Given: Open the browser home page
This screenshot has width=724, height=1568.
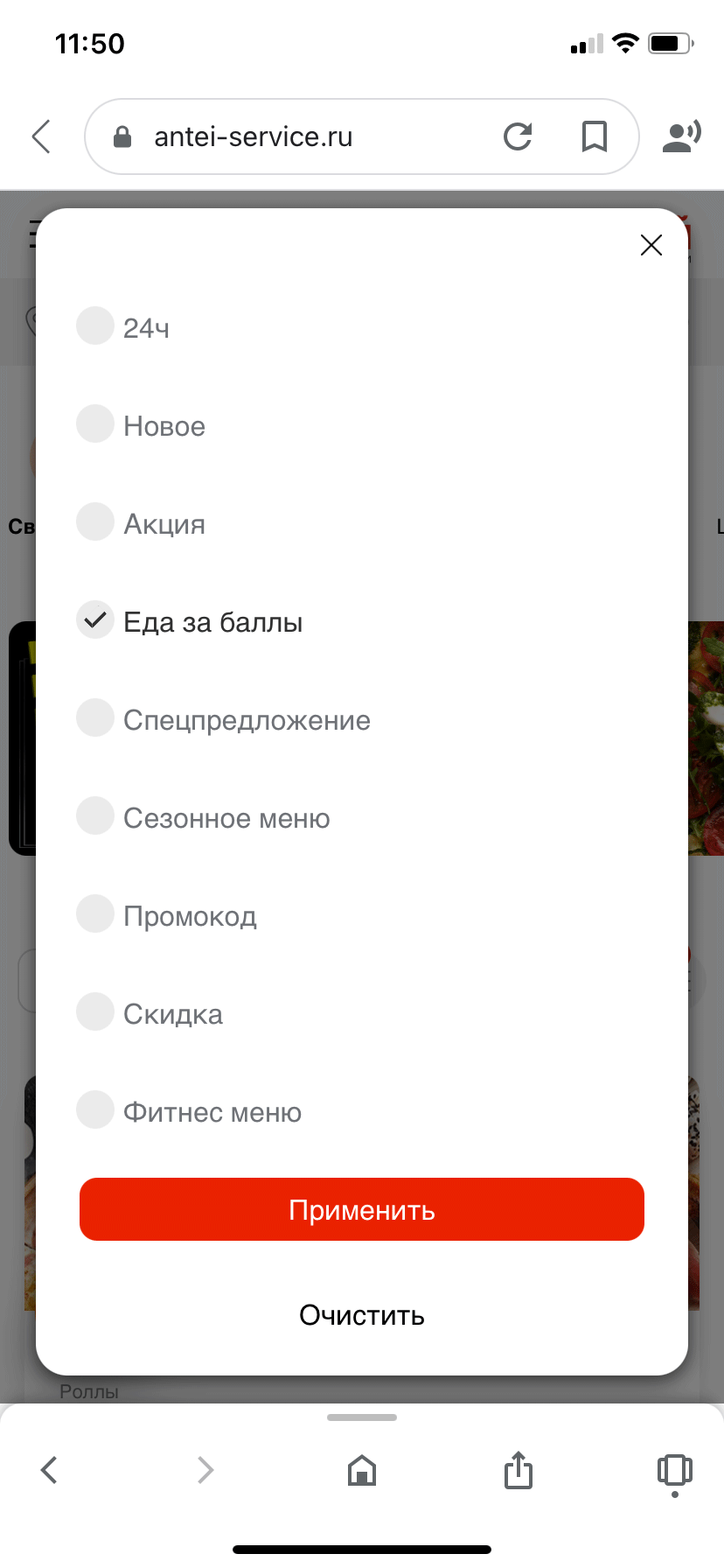Looking at the screenshot, I should pos(362,1470).
